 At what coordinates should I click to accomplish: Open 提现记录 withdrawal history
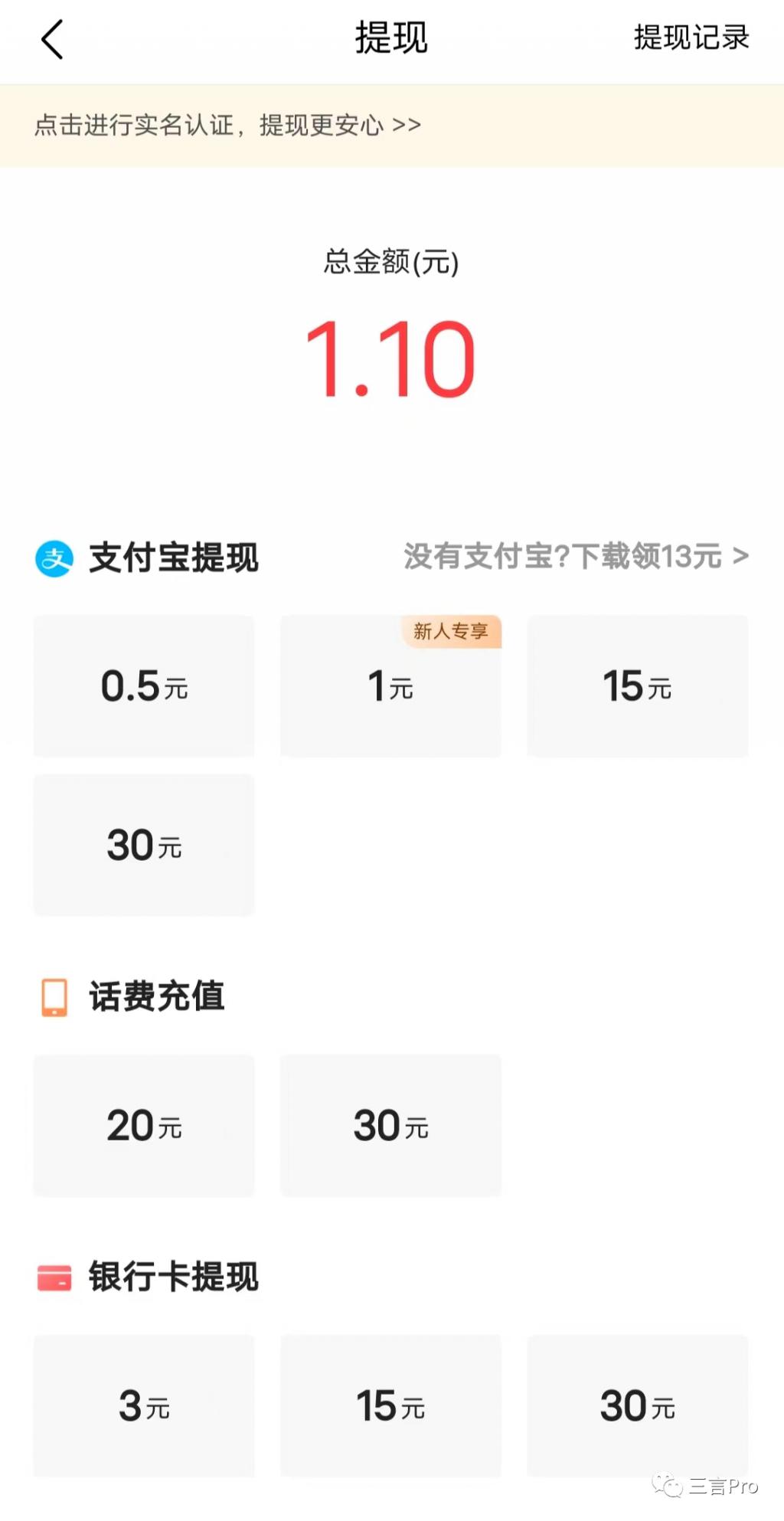click(x=691, y=38)
